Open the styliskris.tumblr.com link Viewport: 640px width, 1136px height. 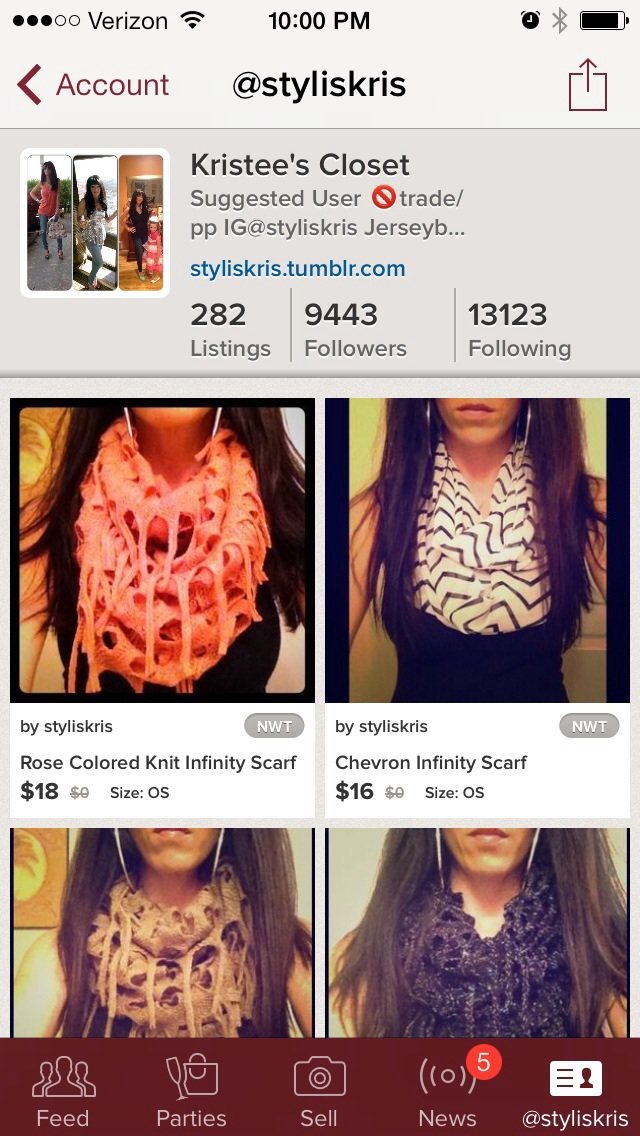click(297, 268)
